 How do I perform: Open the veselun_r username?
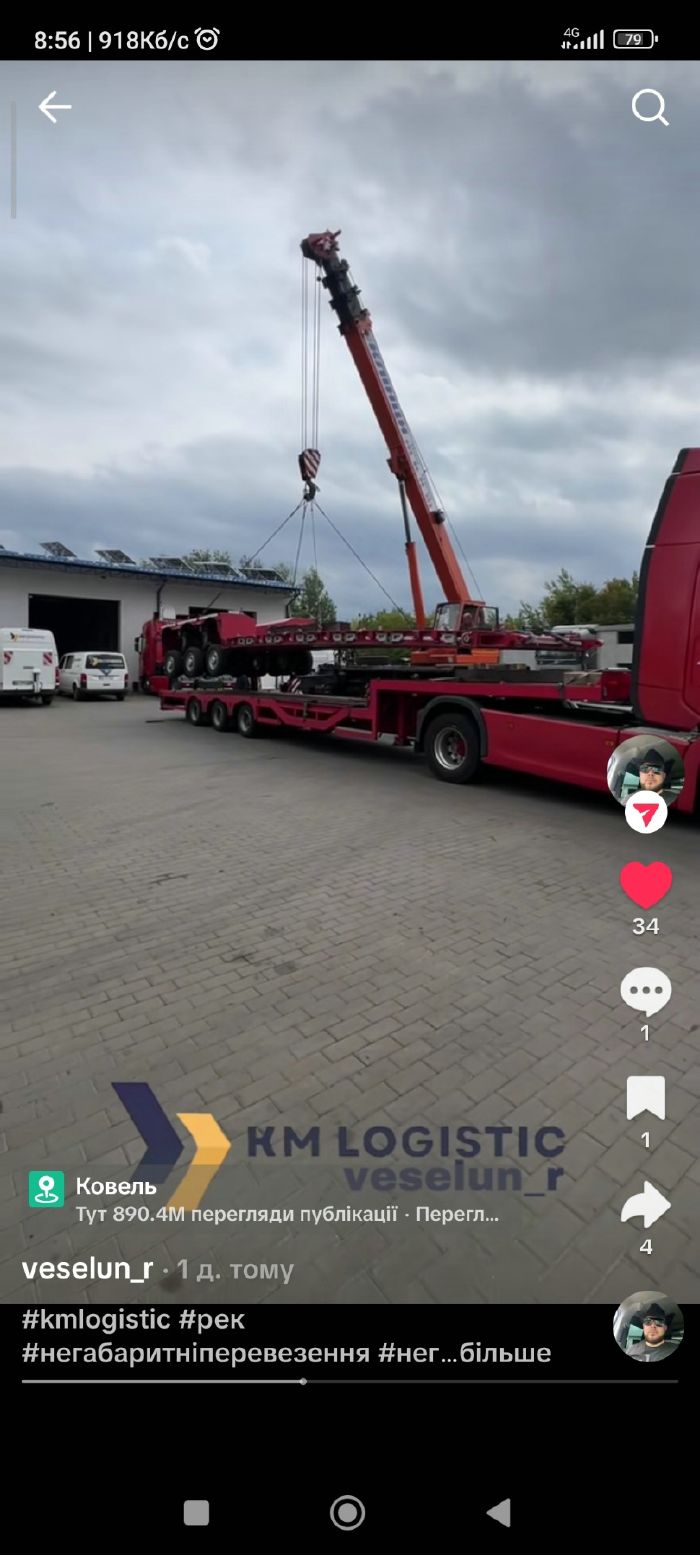[x=87, y=1269]
